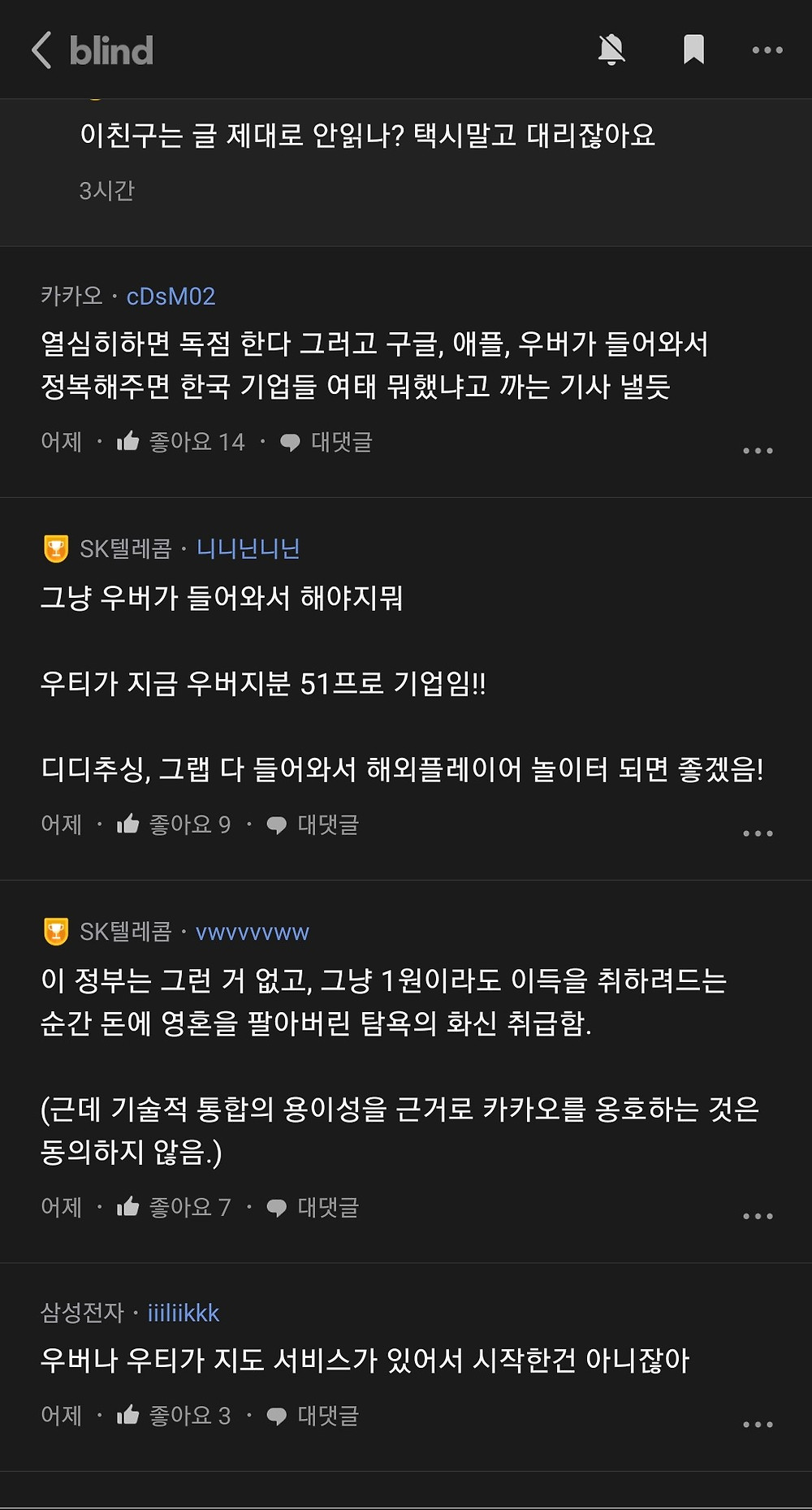Screen dimensions: 812x1510
Task: Tap the bookmark icon in top bar
Action: [693, 50]
